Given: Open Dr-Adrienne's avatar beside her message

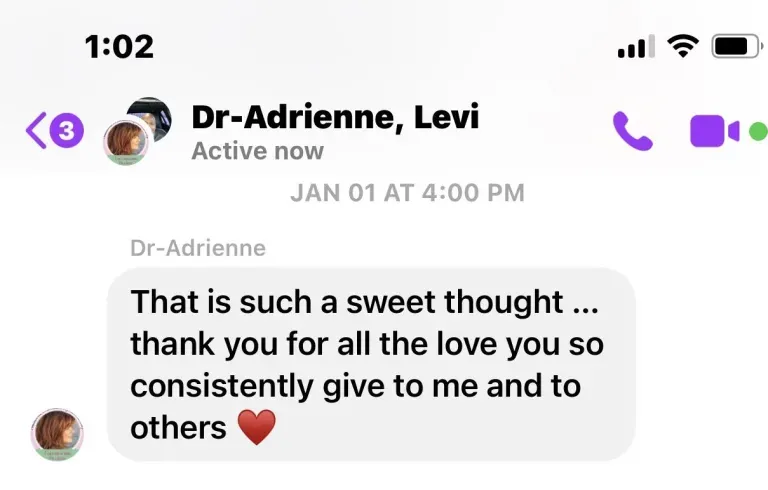Looking at the screenshot, I should point(58,433).
